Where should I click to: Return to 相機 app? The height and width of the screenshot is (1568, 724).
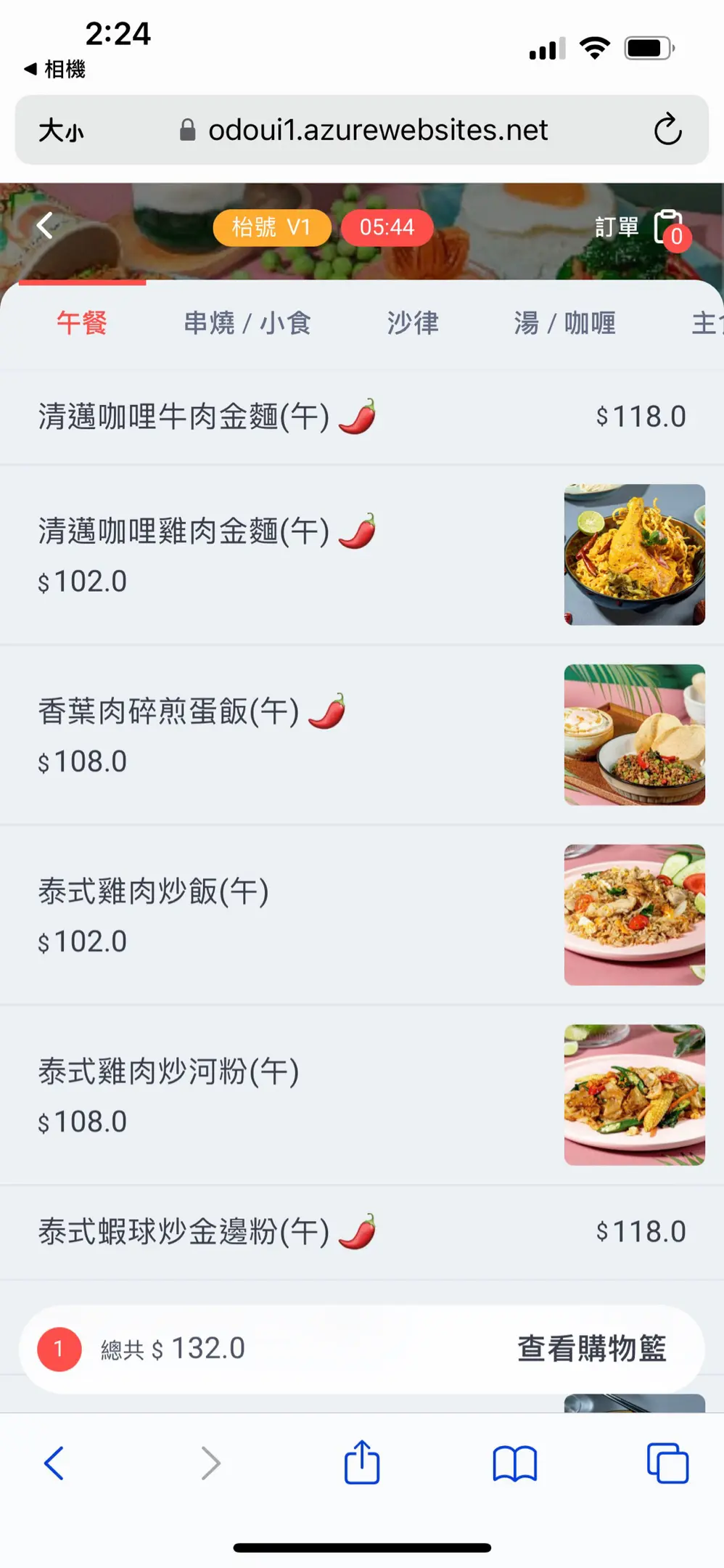pyautogui.click(x=55, y=70)
